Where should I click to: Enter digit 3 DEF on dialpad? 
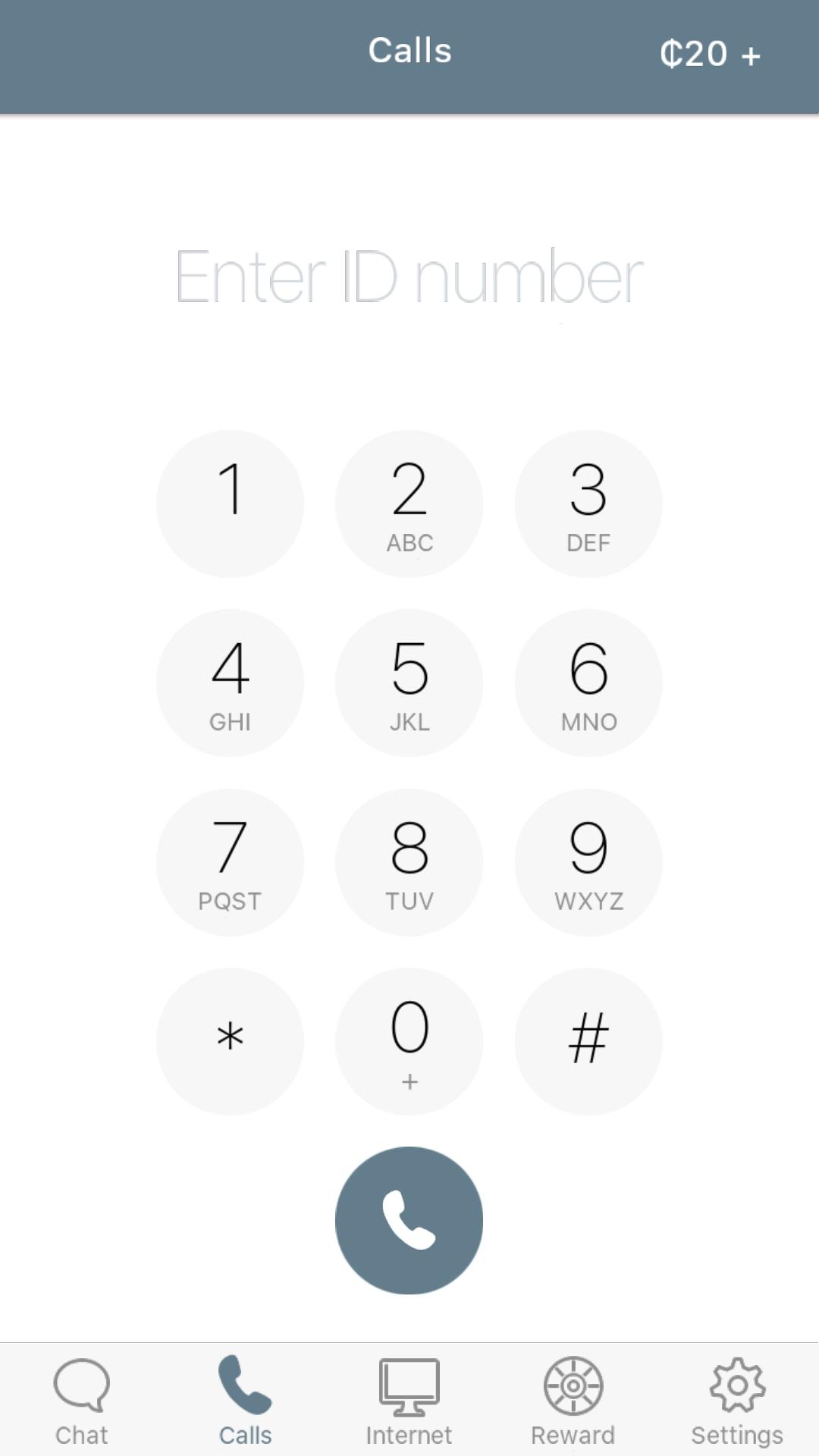(588, 504)
